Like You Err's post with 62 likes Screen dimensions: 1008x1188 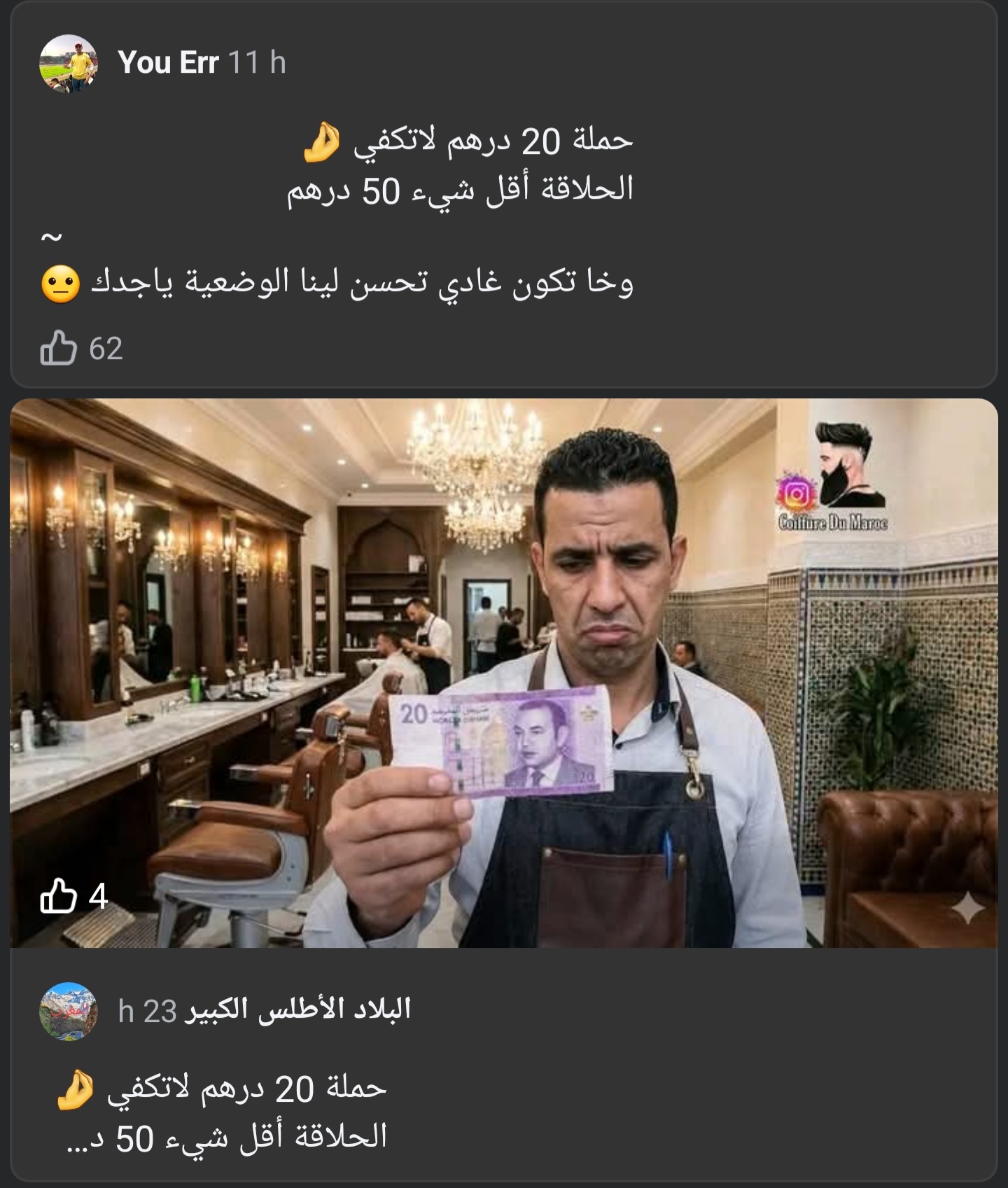(x=59, y=348)
